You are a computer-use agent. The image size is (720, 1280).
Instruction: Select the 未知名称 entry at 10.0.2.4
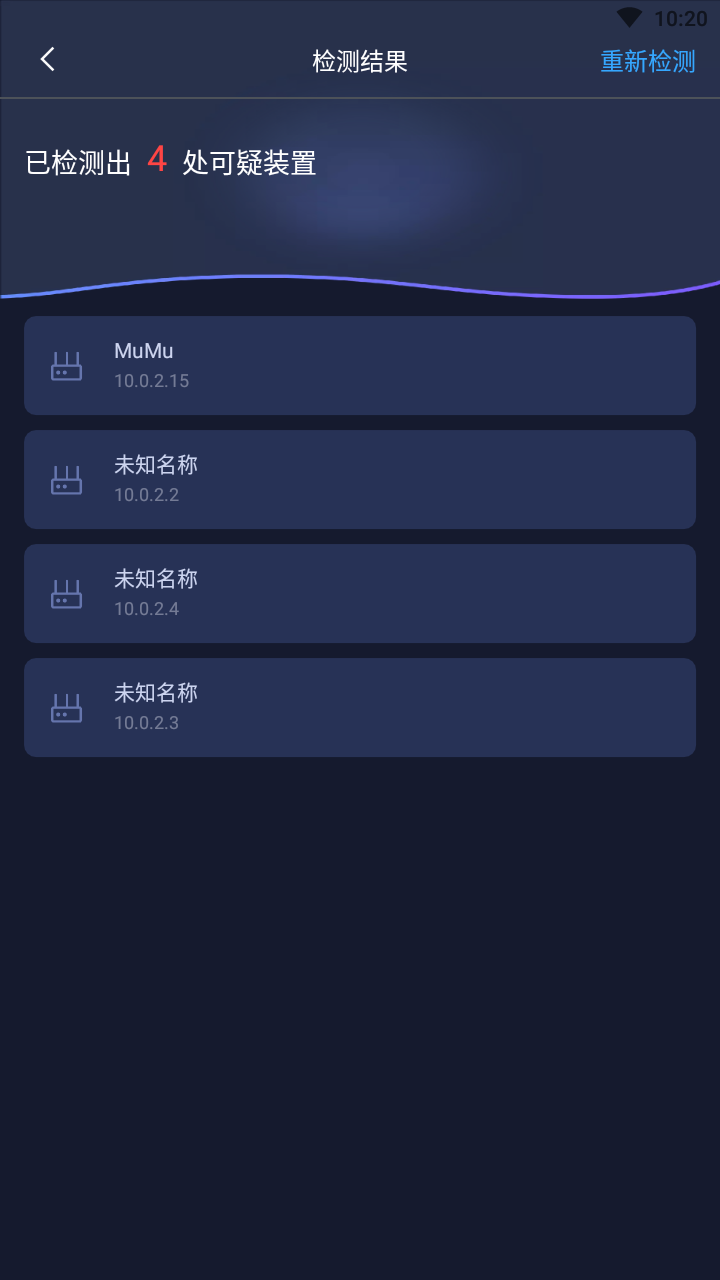click(360, 593)
